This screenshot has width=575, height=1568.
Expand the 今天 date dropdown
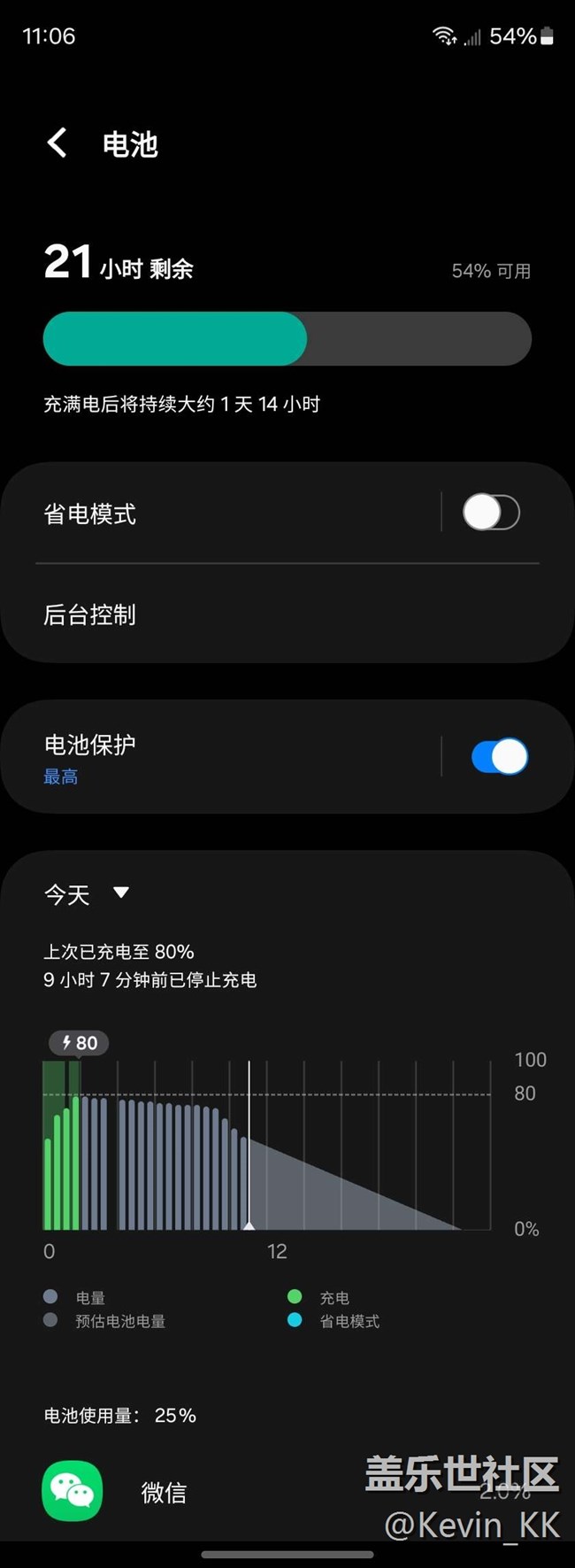(x=87, y=894)
